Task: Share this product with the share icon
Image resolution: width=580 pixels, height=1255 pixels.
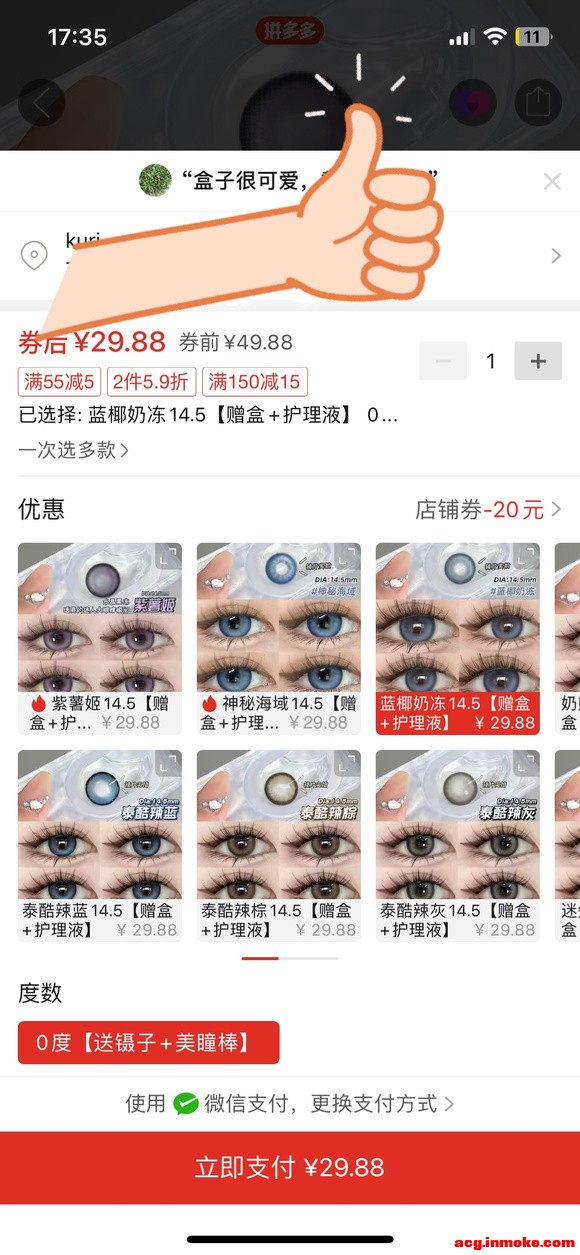Action: click(x=538, y=101)
